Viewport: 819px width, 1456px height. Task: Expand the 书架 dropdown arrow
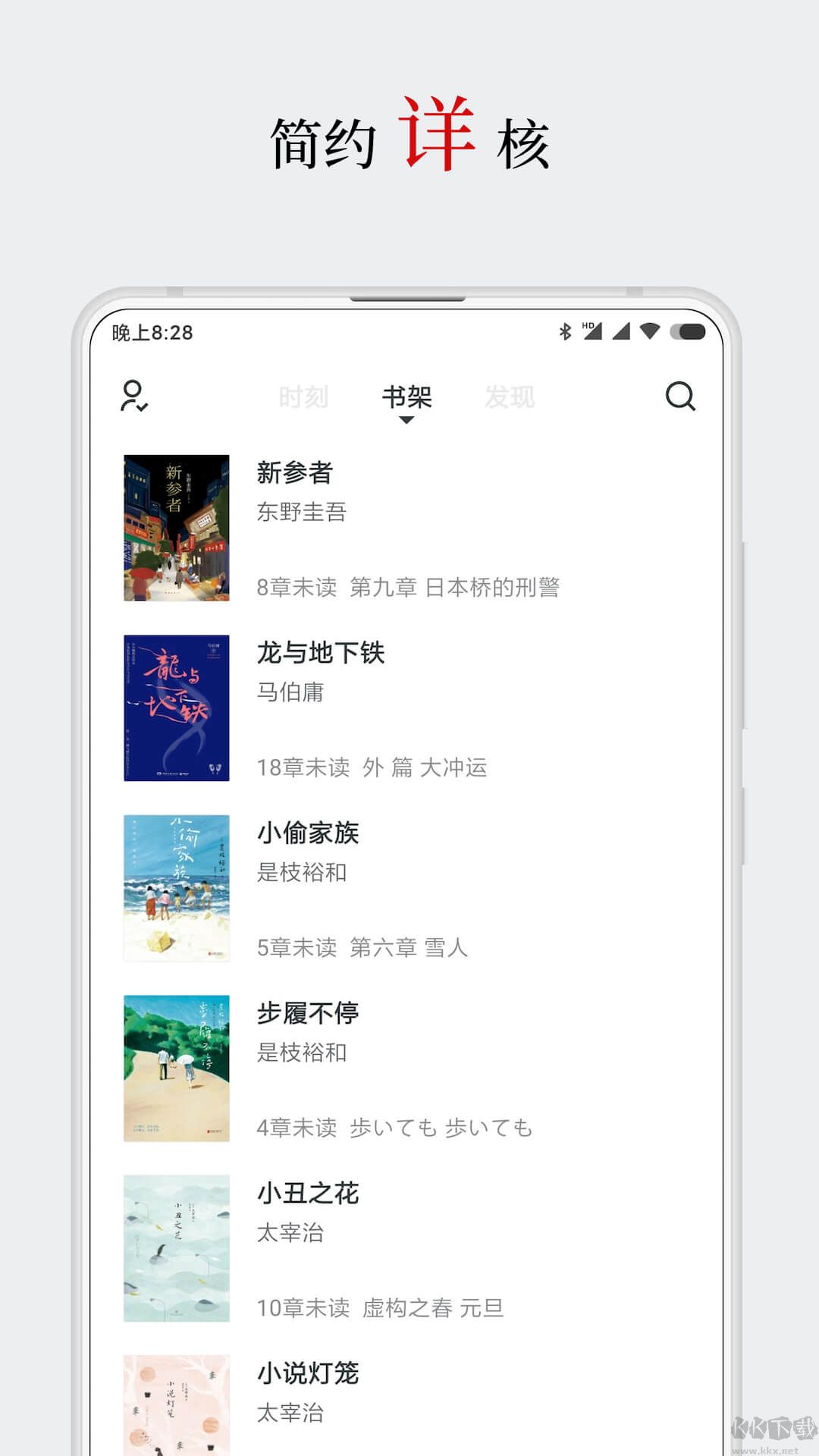coord(407,418)
